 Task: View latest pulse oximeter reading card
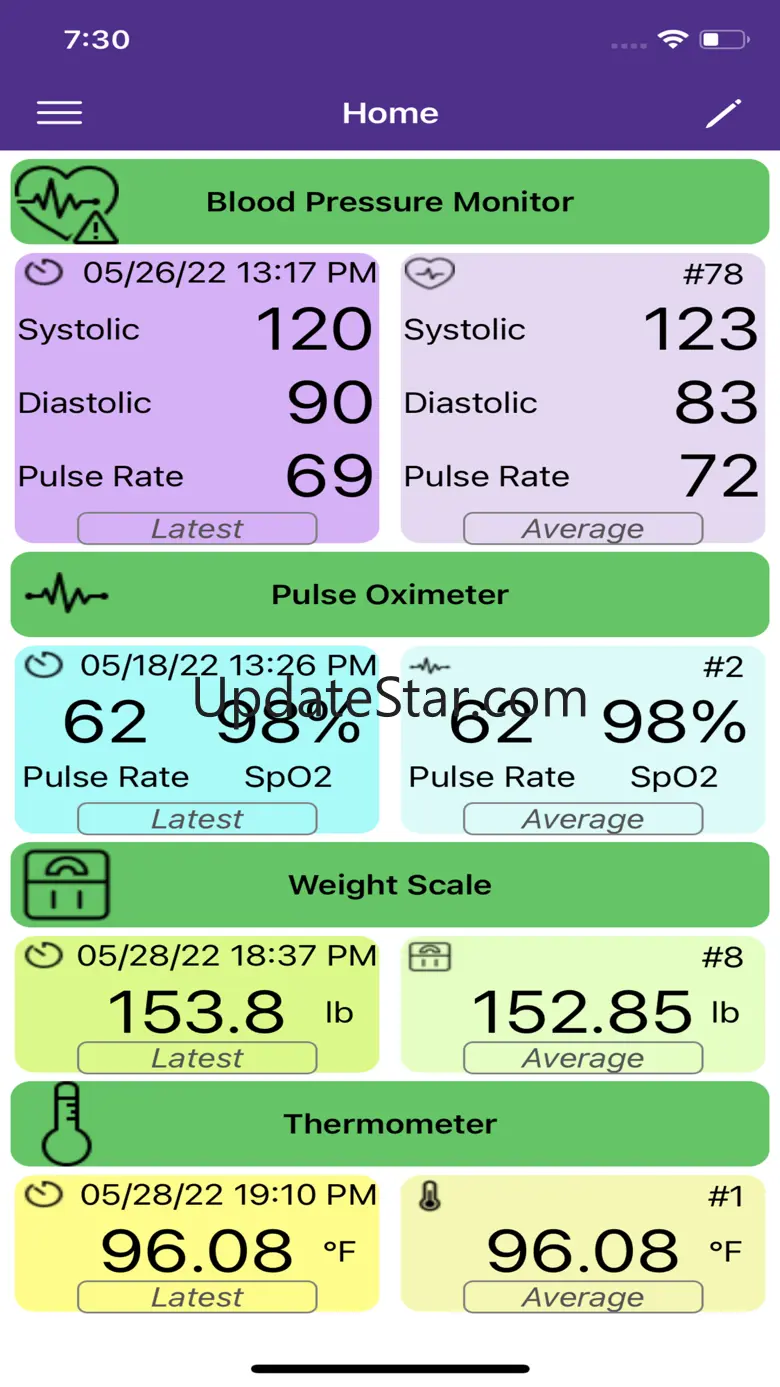click(x=197, y=740)
